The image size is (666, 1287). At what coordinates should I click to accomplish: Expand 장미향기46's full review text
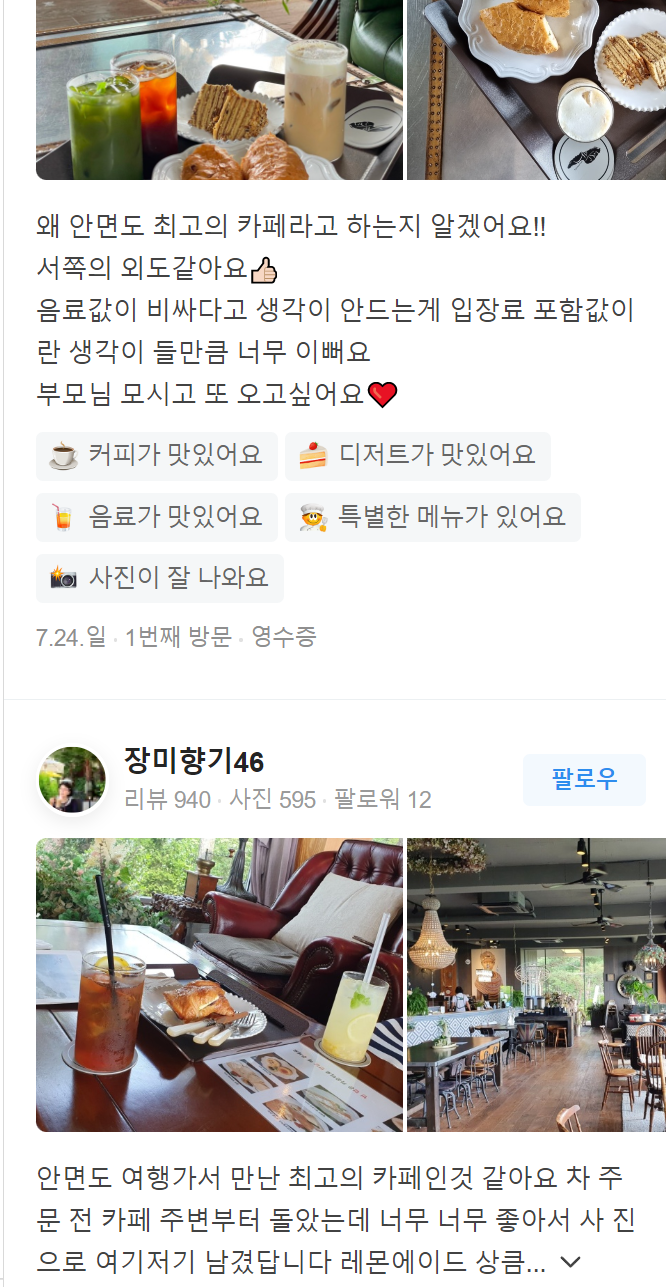point(571,1262)
